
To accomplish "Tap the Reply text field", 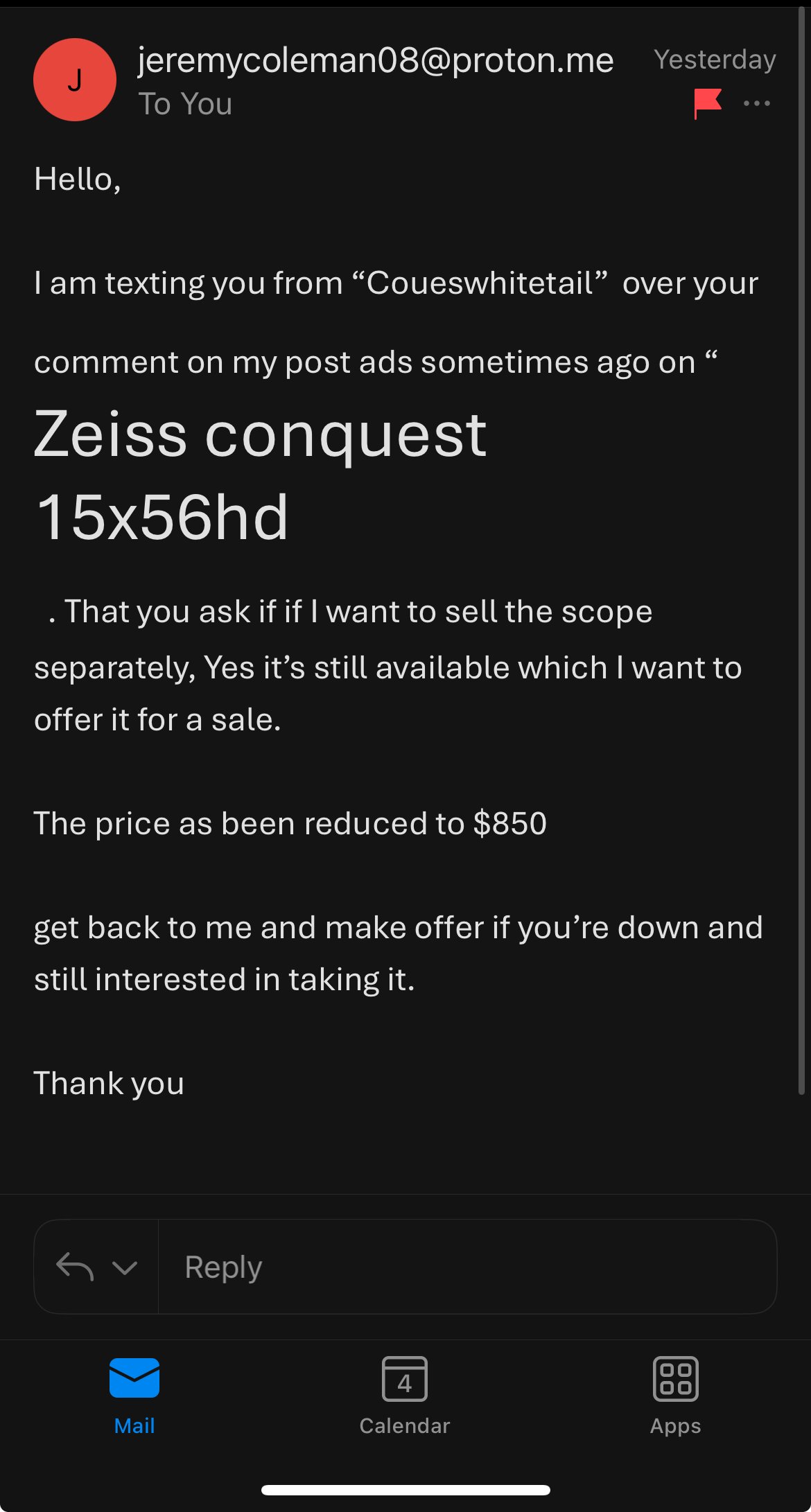I will (x=467, y=1267).
